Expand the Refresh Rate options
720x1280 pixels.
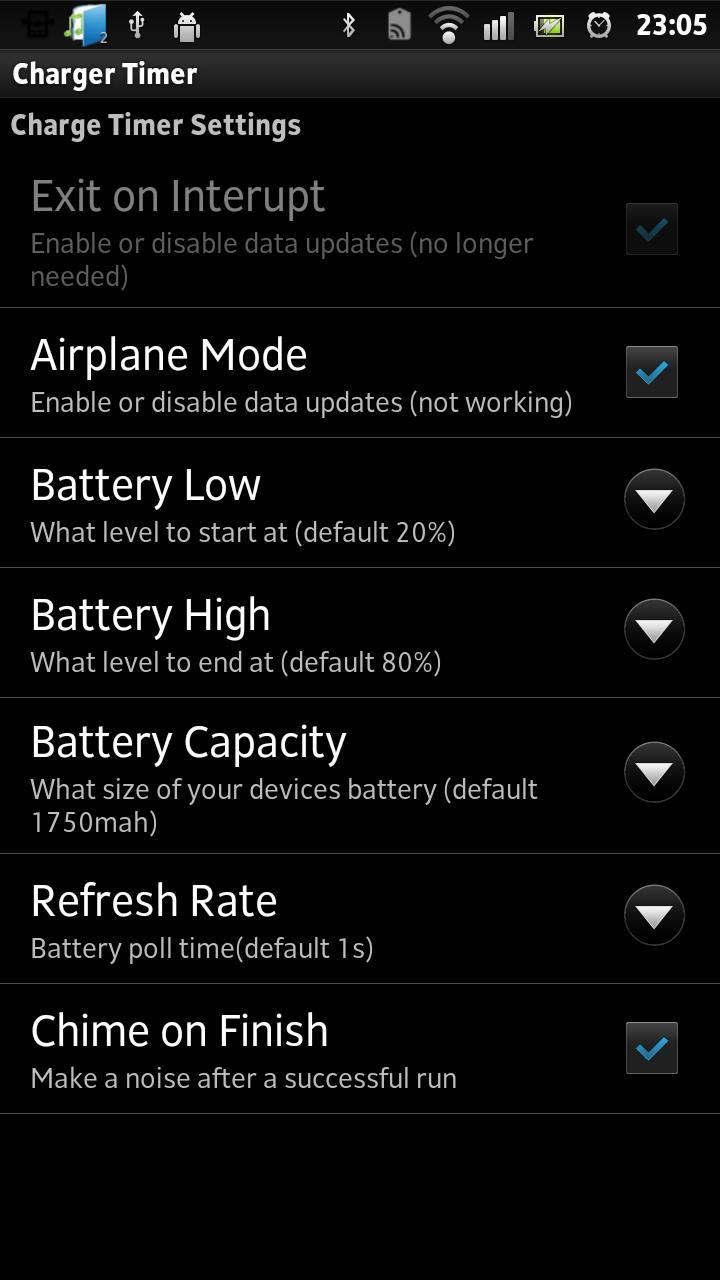tap(654, 915)
